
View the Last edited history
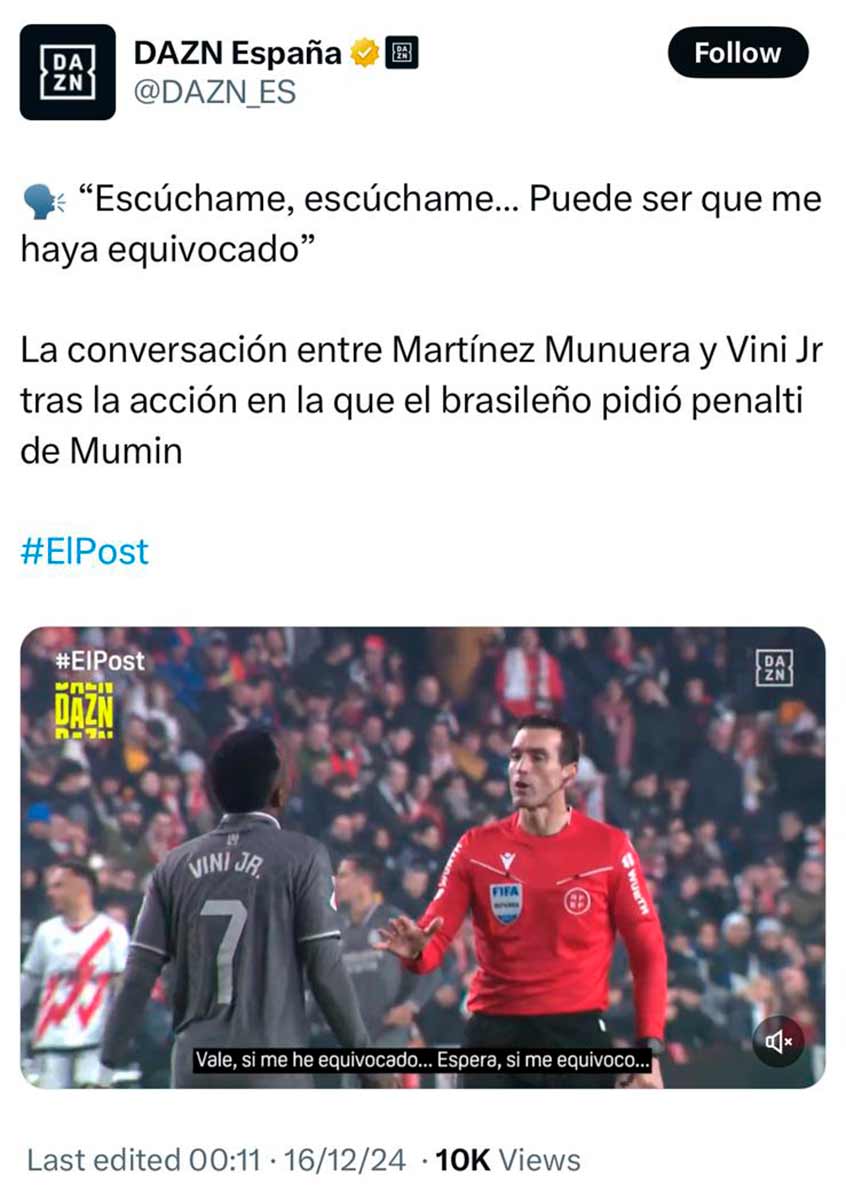143,1160
